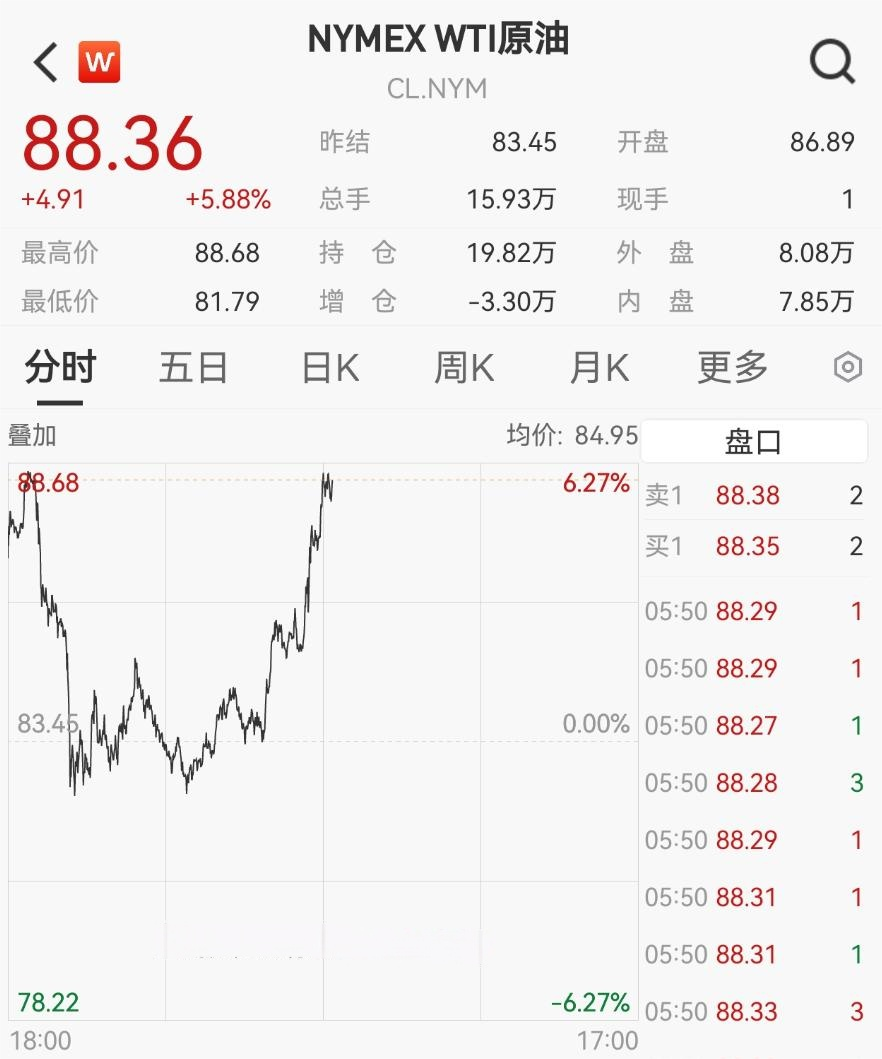882x1059 pixels.
Task: Click the 88.68 label on the chart
Action: coord(45,483)
